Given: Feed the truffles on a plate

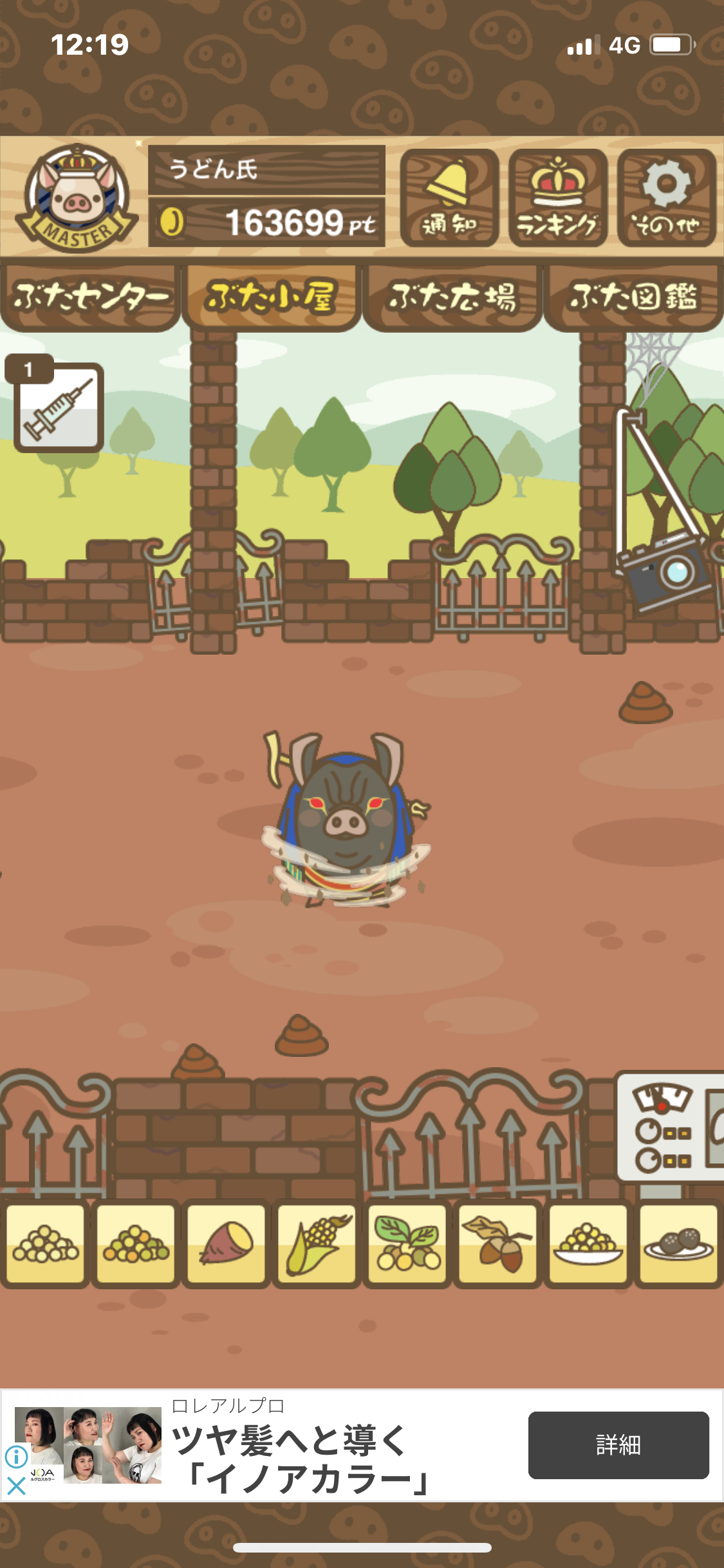Looking at the screenshot, I should [678, 1244].
